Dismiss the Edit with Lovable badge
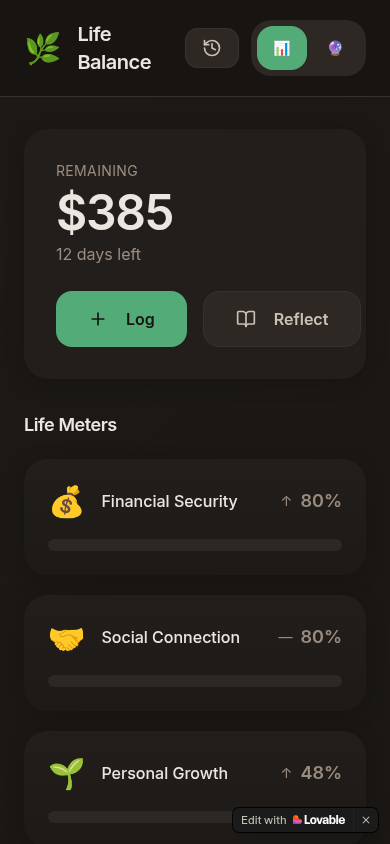The width and height of the screenshot is (390, 844). click(x=366, y=820)
